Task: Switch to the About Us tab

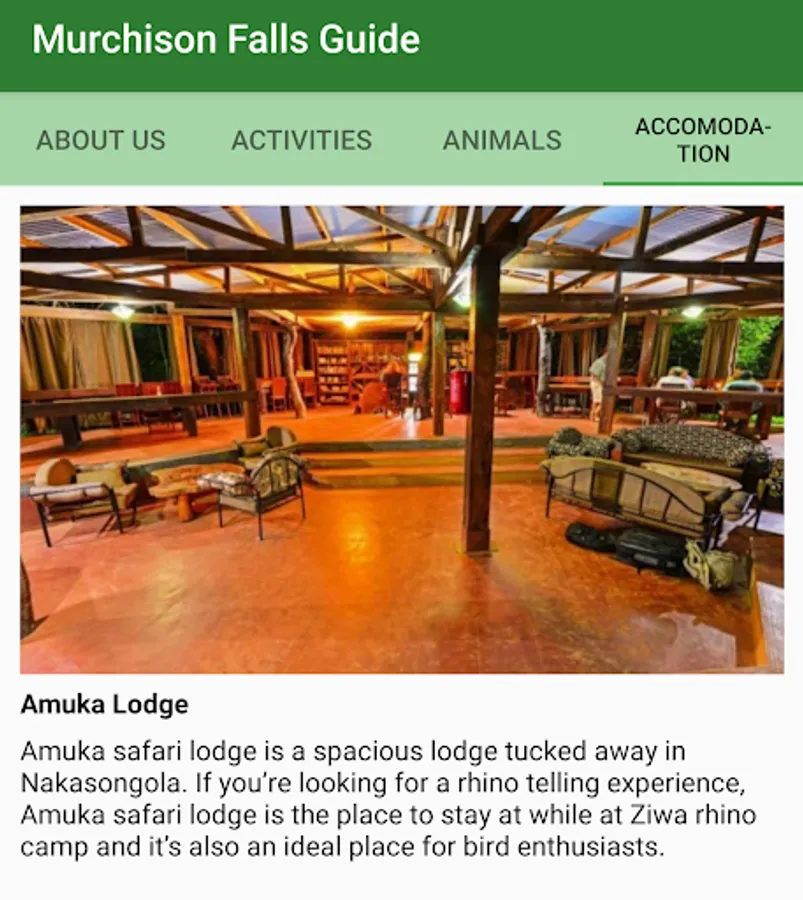Action: point(100,140)
